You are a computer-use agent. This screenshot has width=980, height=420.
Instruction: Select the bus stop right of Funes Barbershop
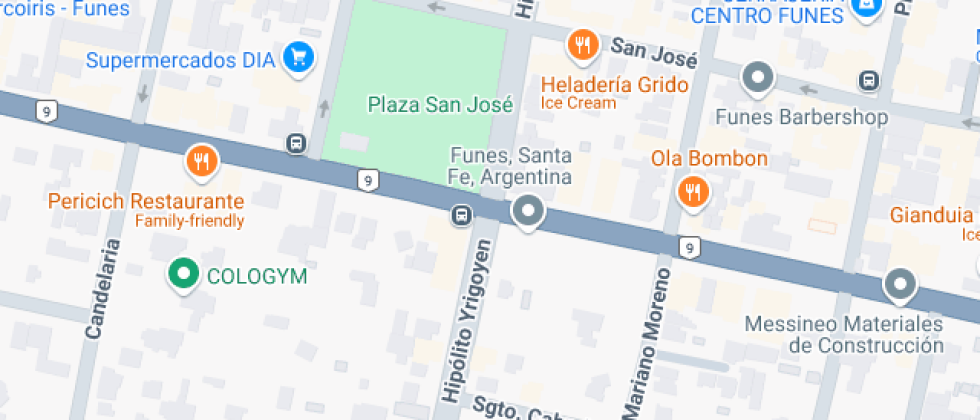(869, 80)
